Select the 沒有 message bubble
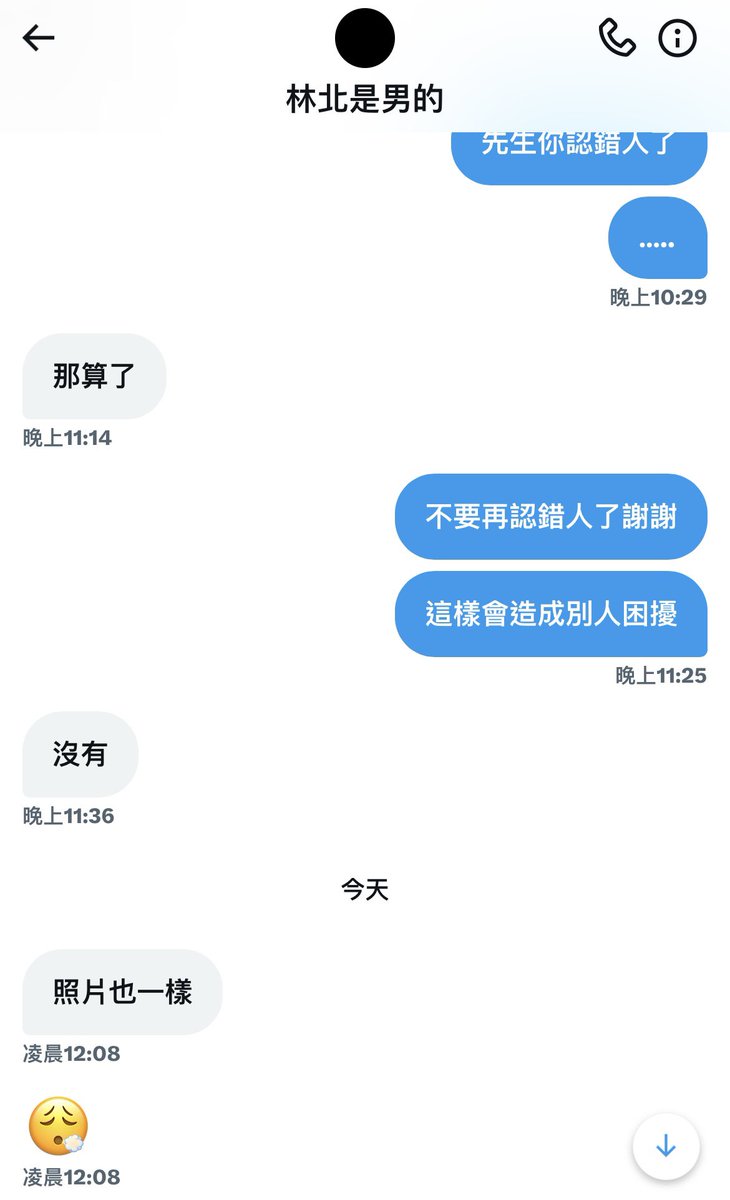 (79, 755)
